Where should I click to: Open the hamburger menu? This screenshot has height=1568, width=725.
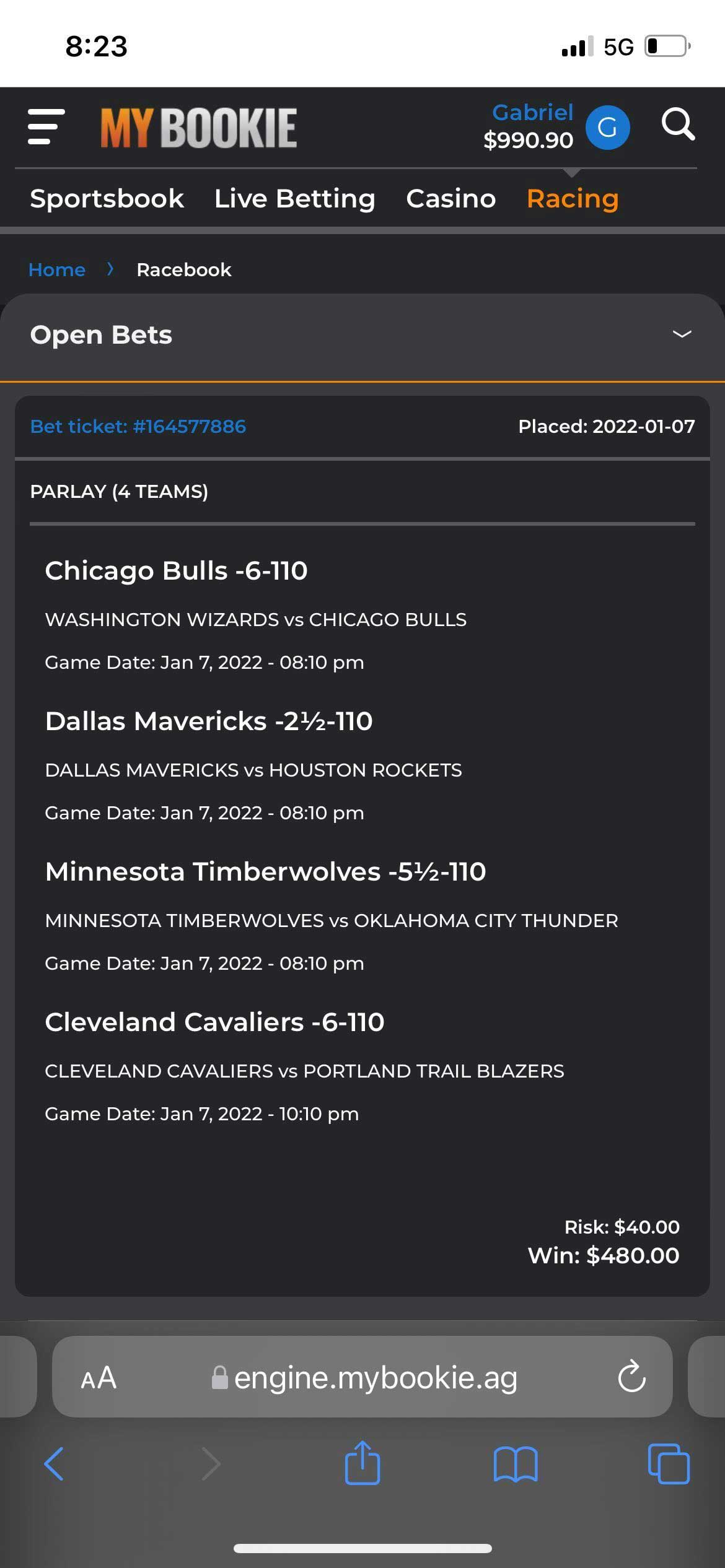[x=46, y=127]
